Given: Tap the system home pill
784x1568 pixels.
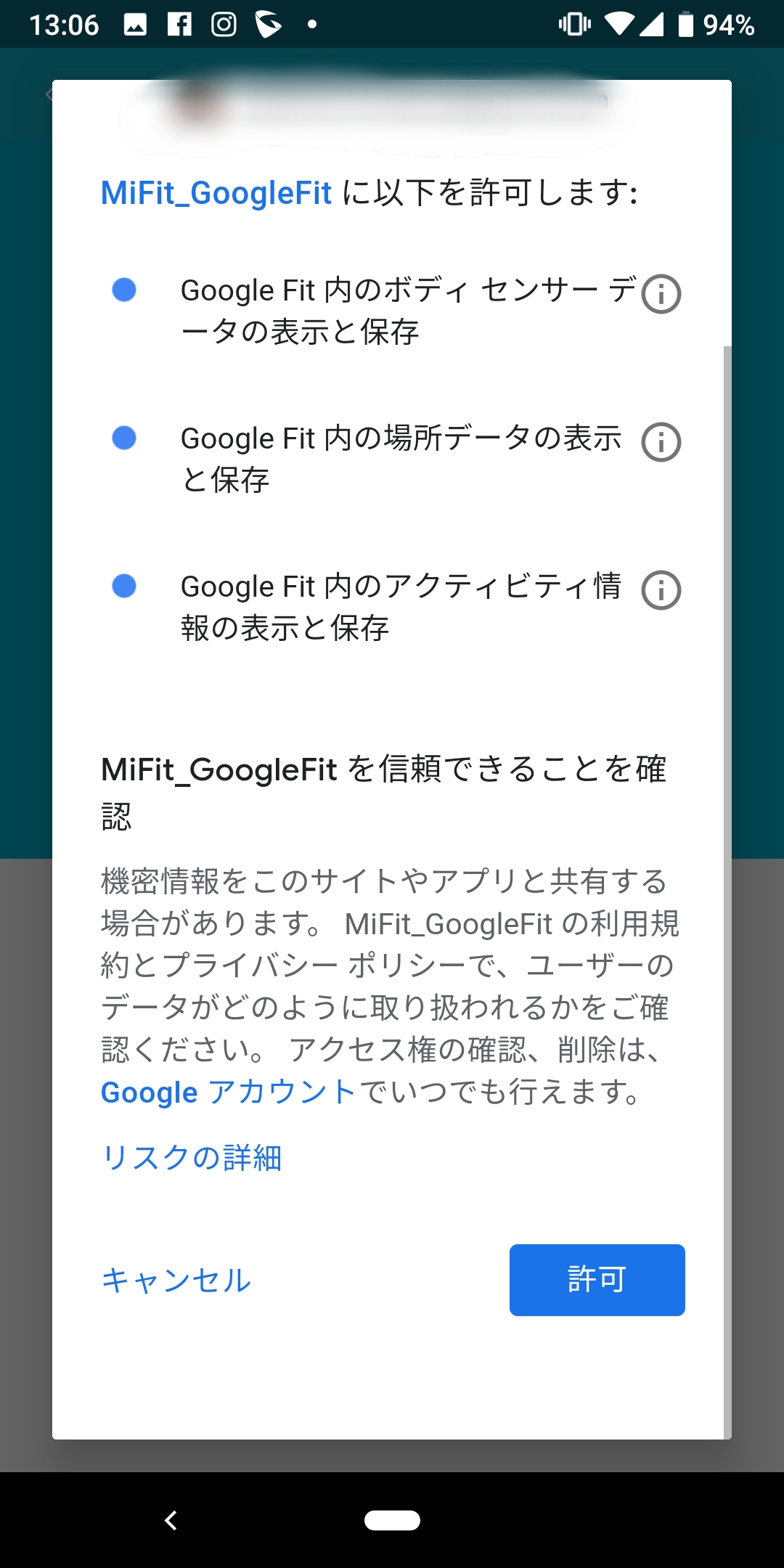Looking at the screenshot, I should (x=392, y=1520).
